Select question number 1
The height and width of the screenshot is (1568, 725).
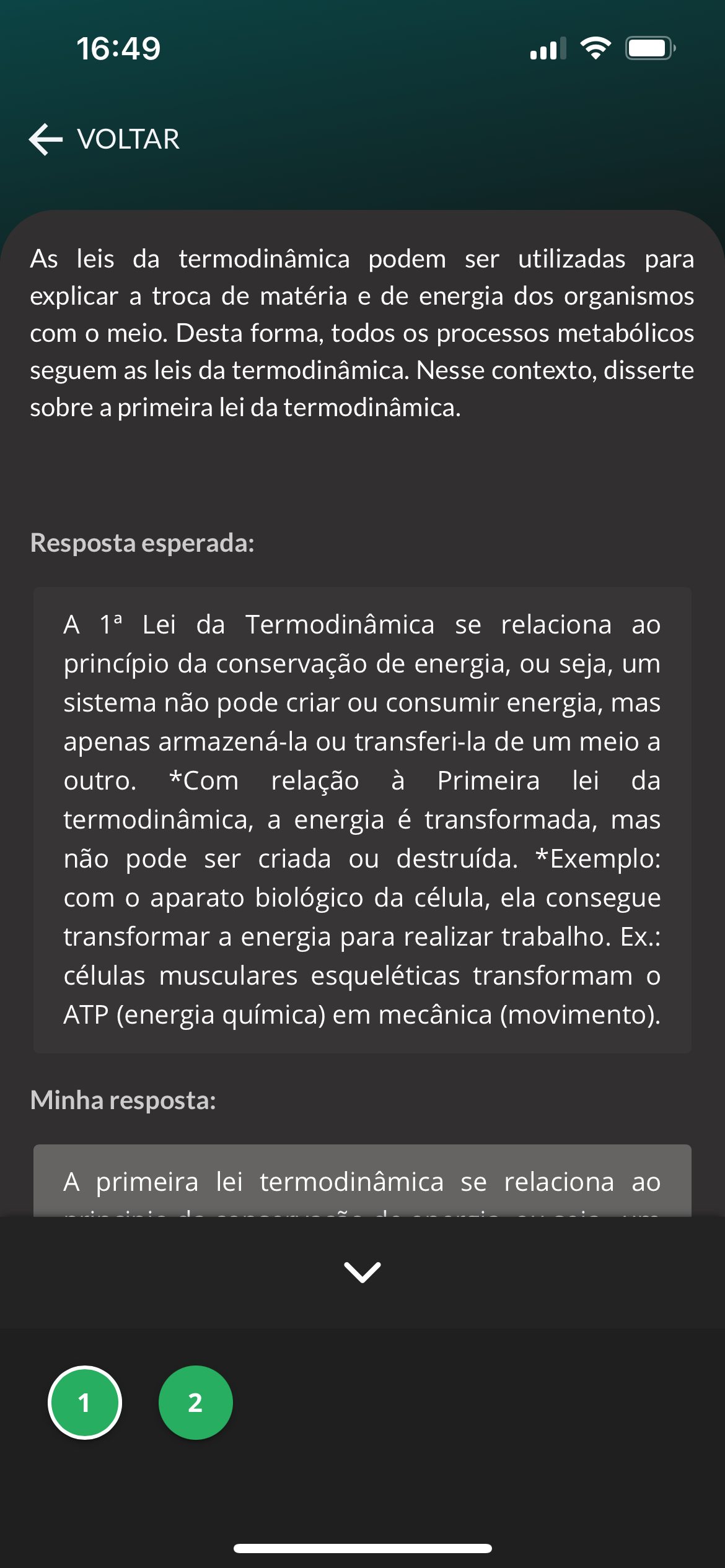coord(85,1402)
